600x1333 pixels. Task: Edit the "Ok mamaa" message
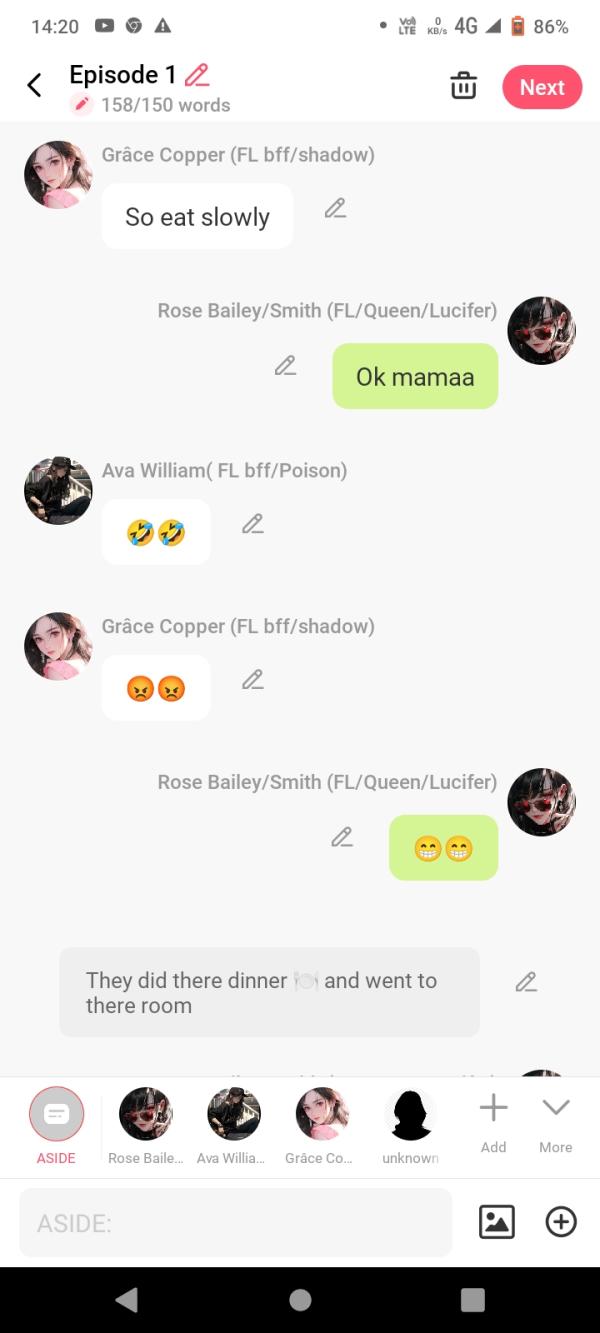pos(286,366)
